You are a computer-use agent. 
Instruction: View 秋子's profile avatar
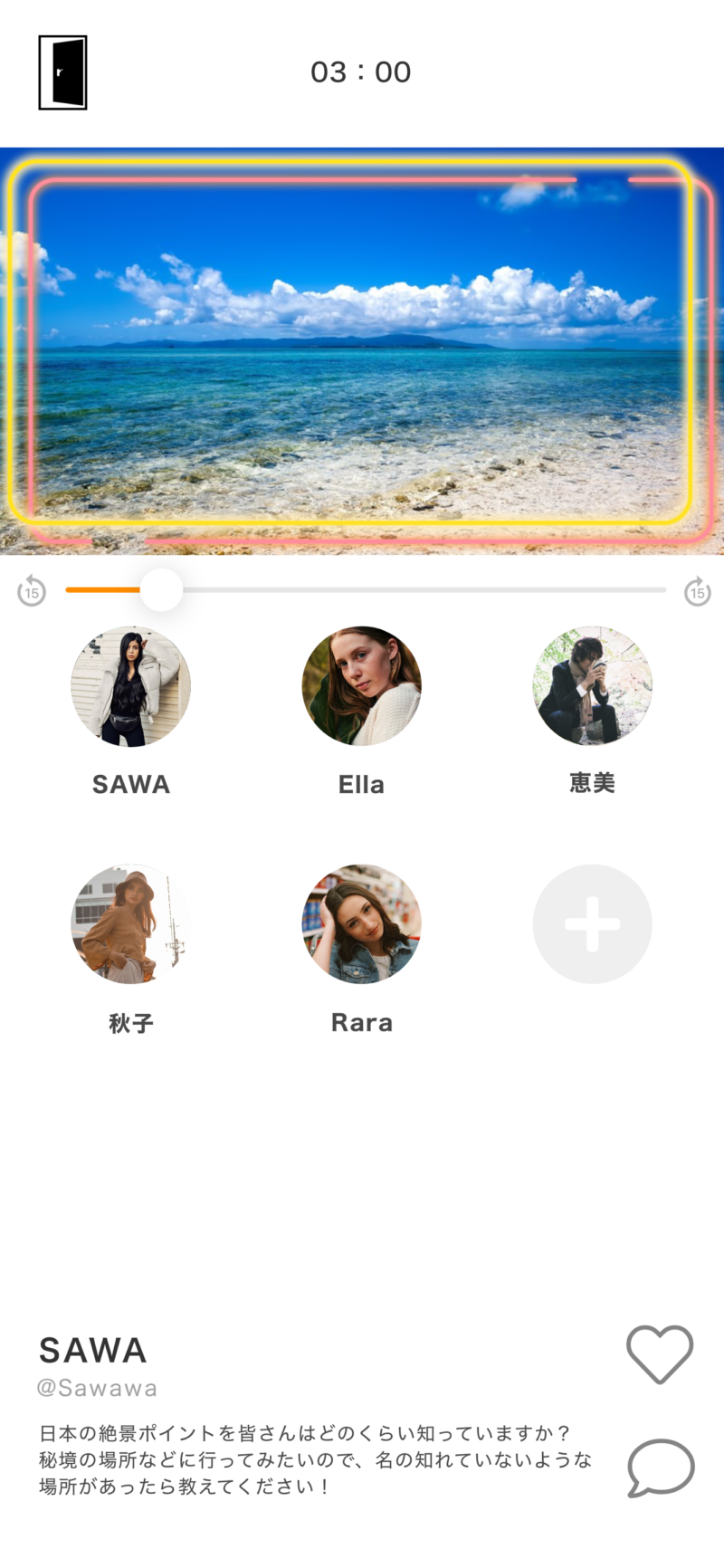pos(131,923)
